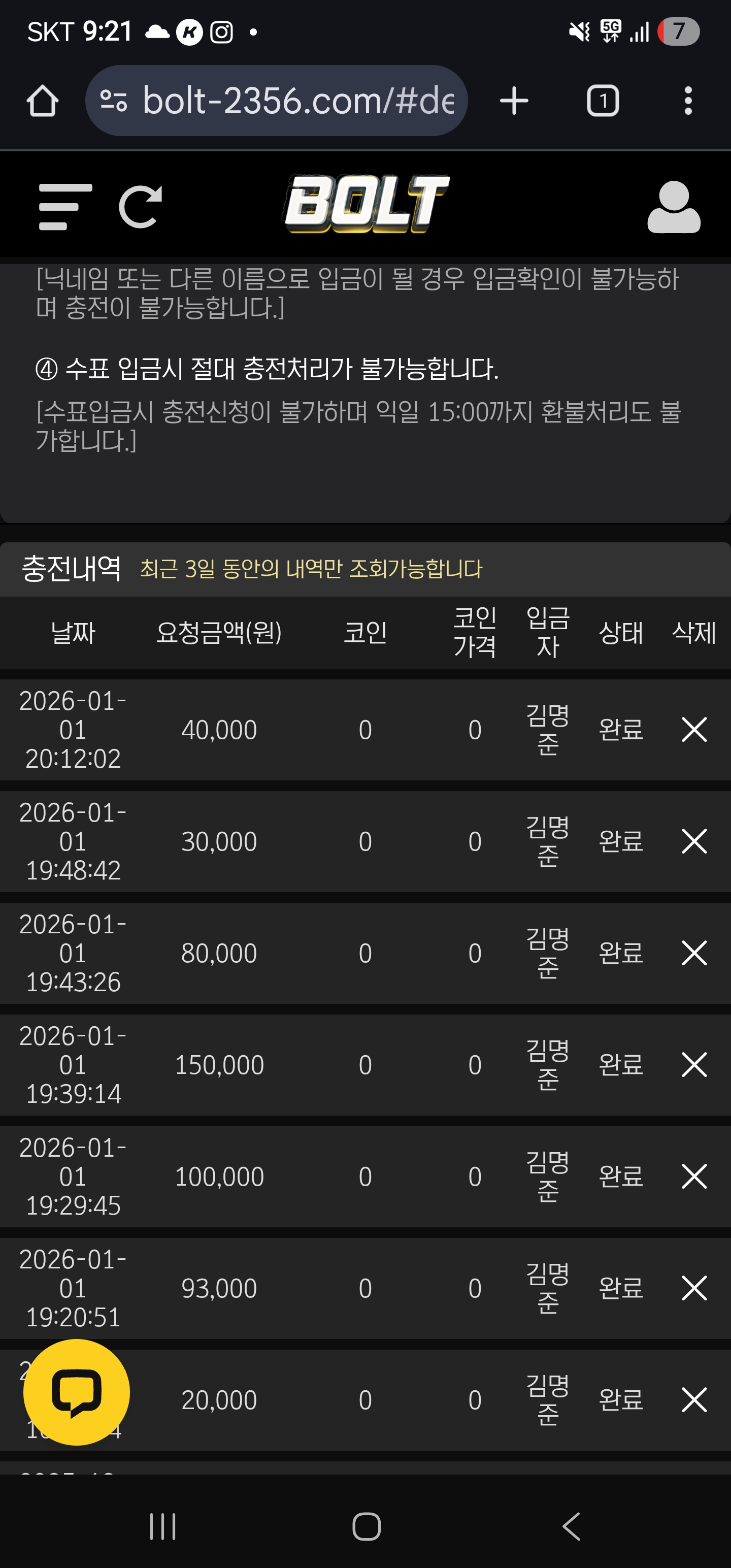Open the tab switcher
The height and width of the screenshot is (1568, 731).
(x=603, y=101)
